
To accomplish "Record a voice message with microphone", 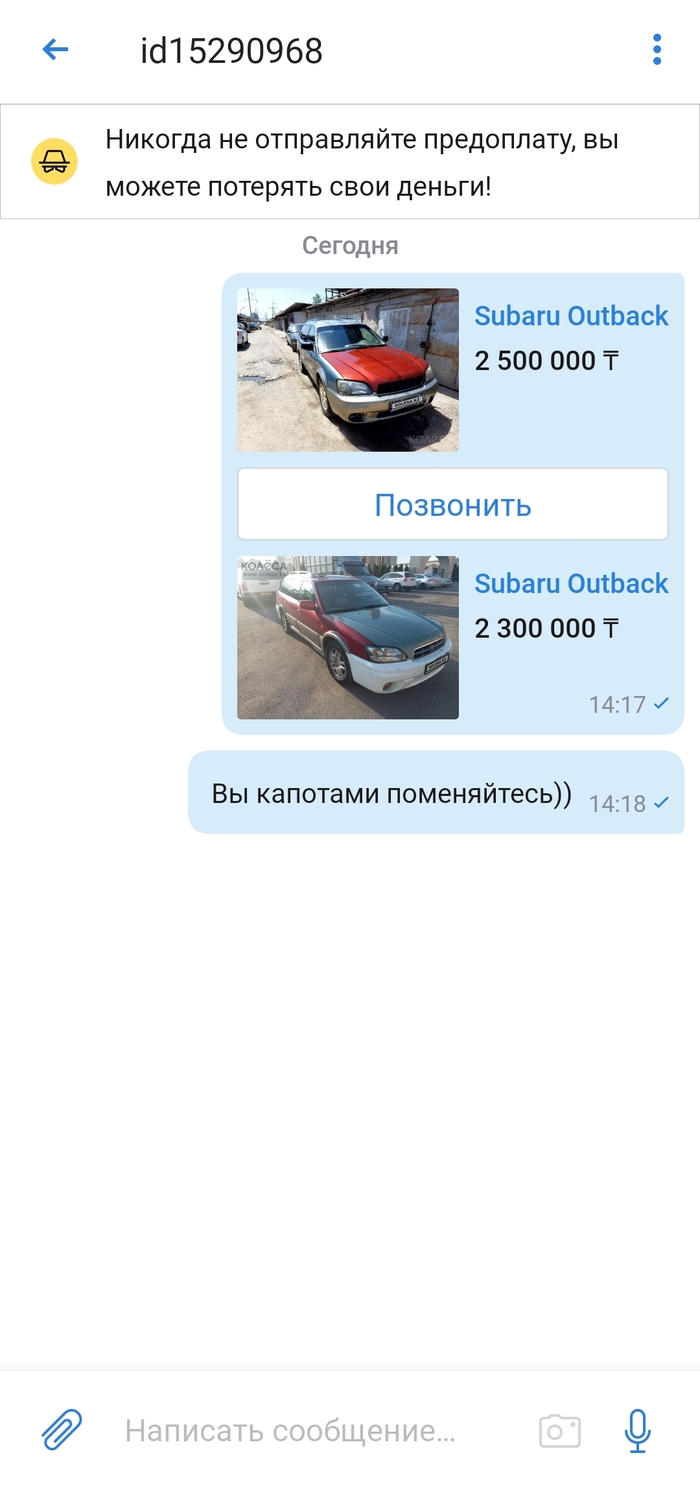I will pyautogui.click(x=637, y=1430).
